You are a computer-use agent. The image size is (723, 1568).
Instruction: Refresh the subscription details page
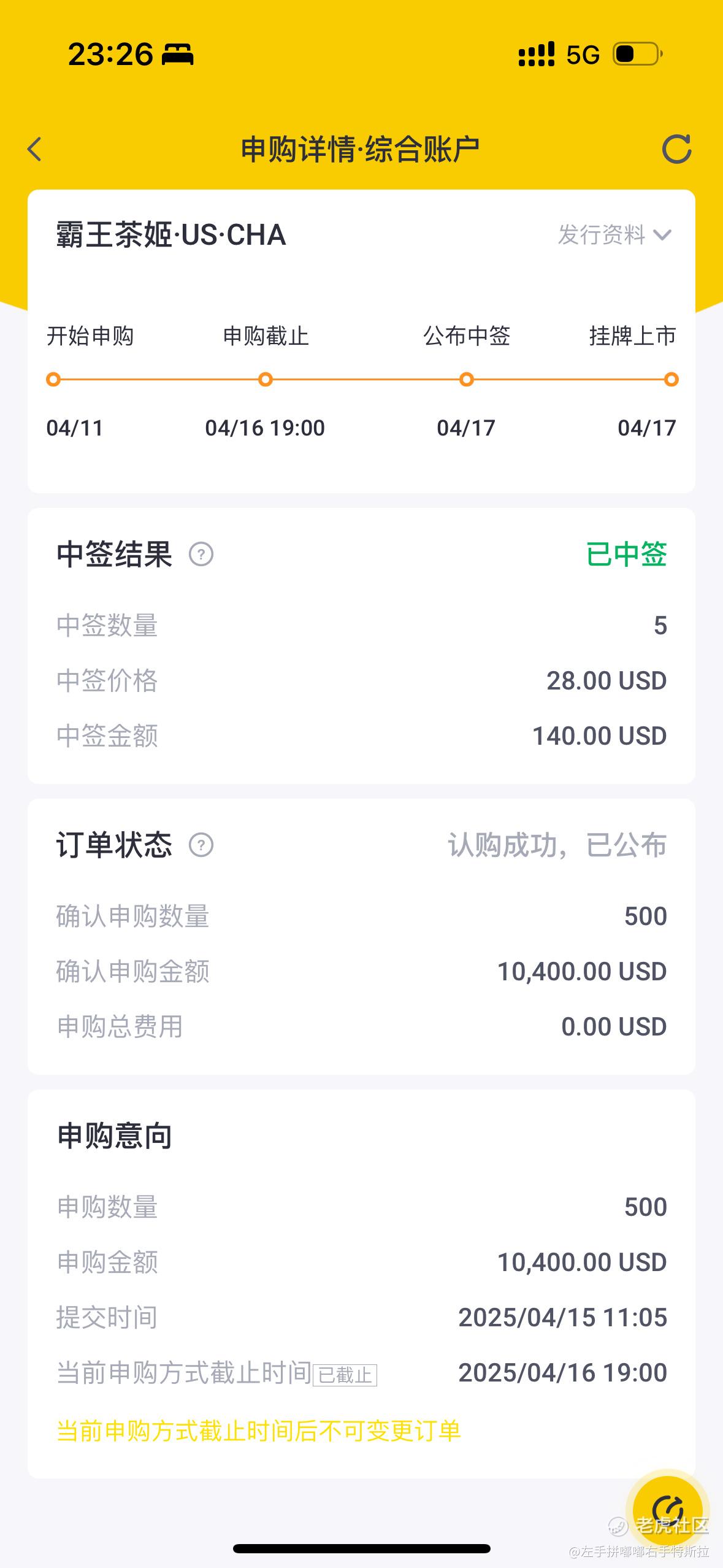[677, 149]
